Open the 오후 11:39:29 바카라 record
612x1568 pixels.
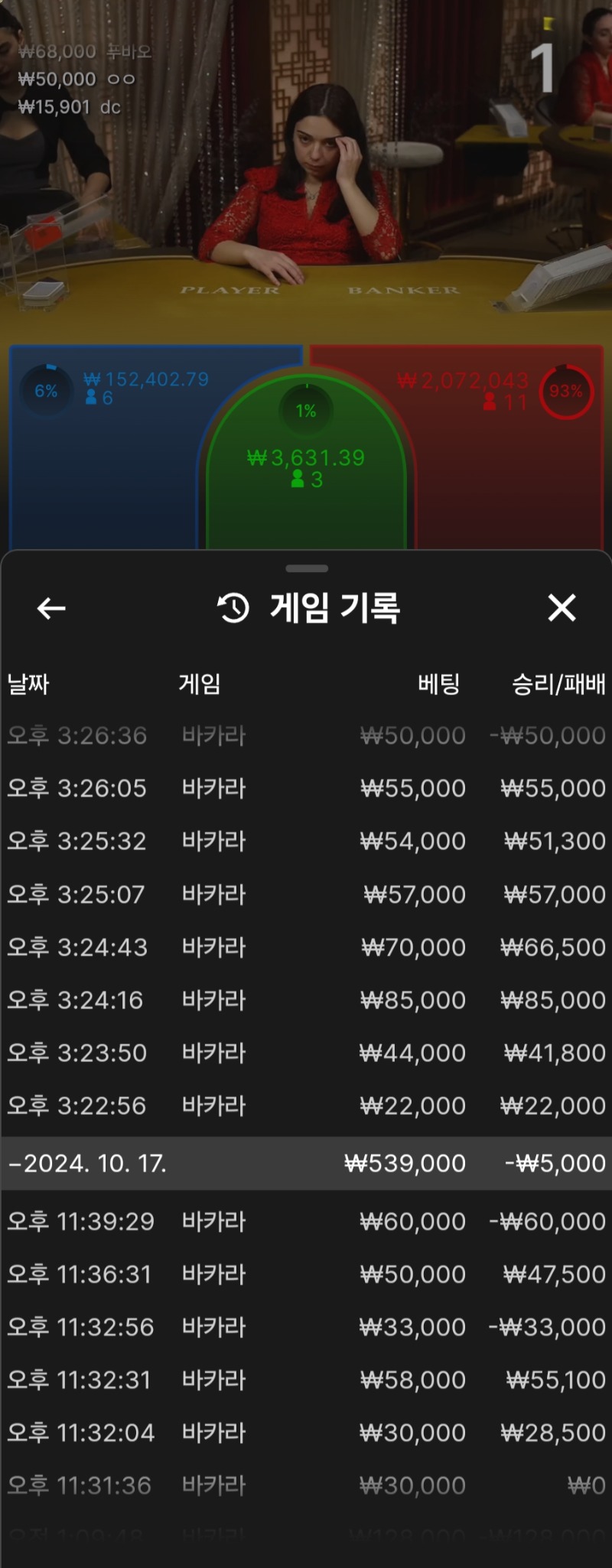point(306,1222)
